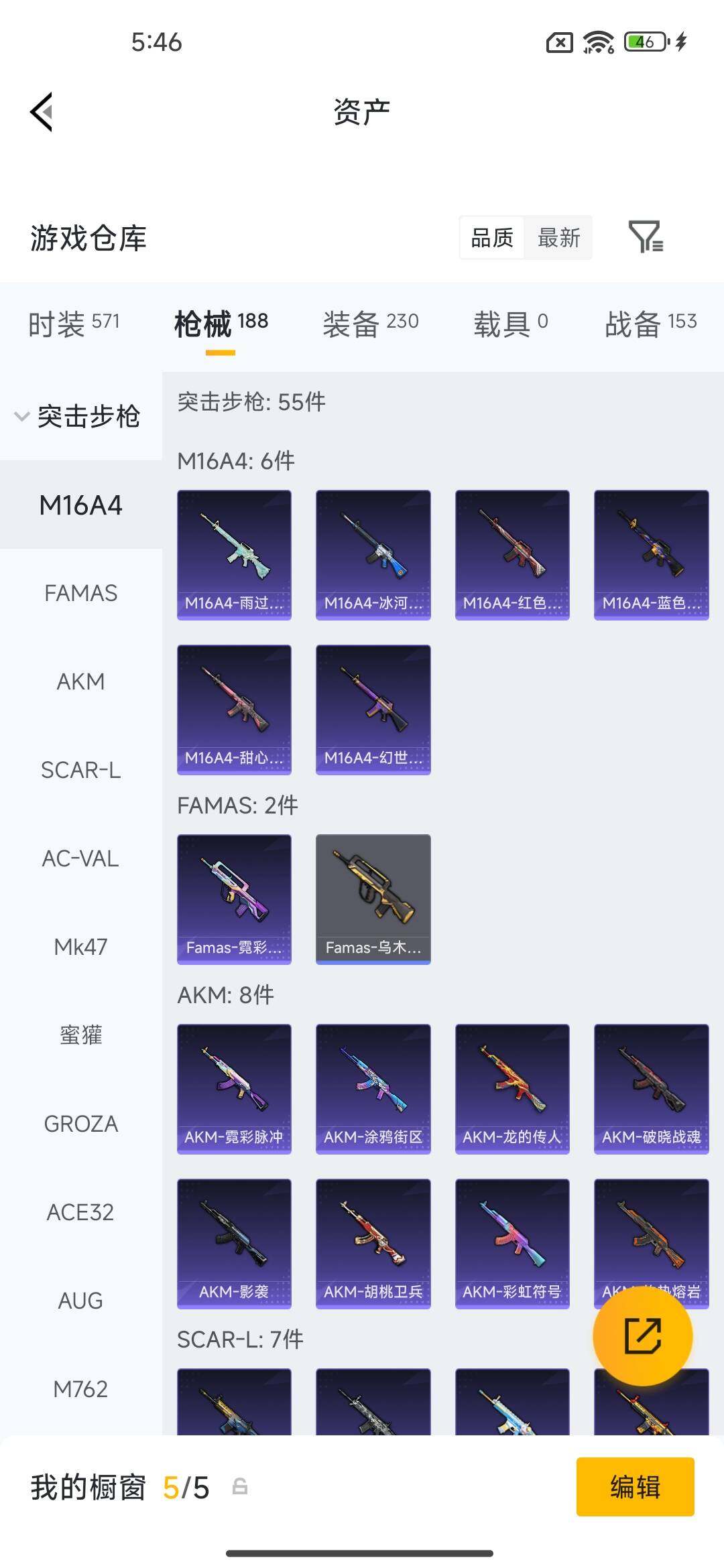Sort items by 最新
This screenshot has height=1568, width=724.
(558, 237)
